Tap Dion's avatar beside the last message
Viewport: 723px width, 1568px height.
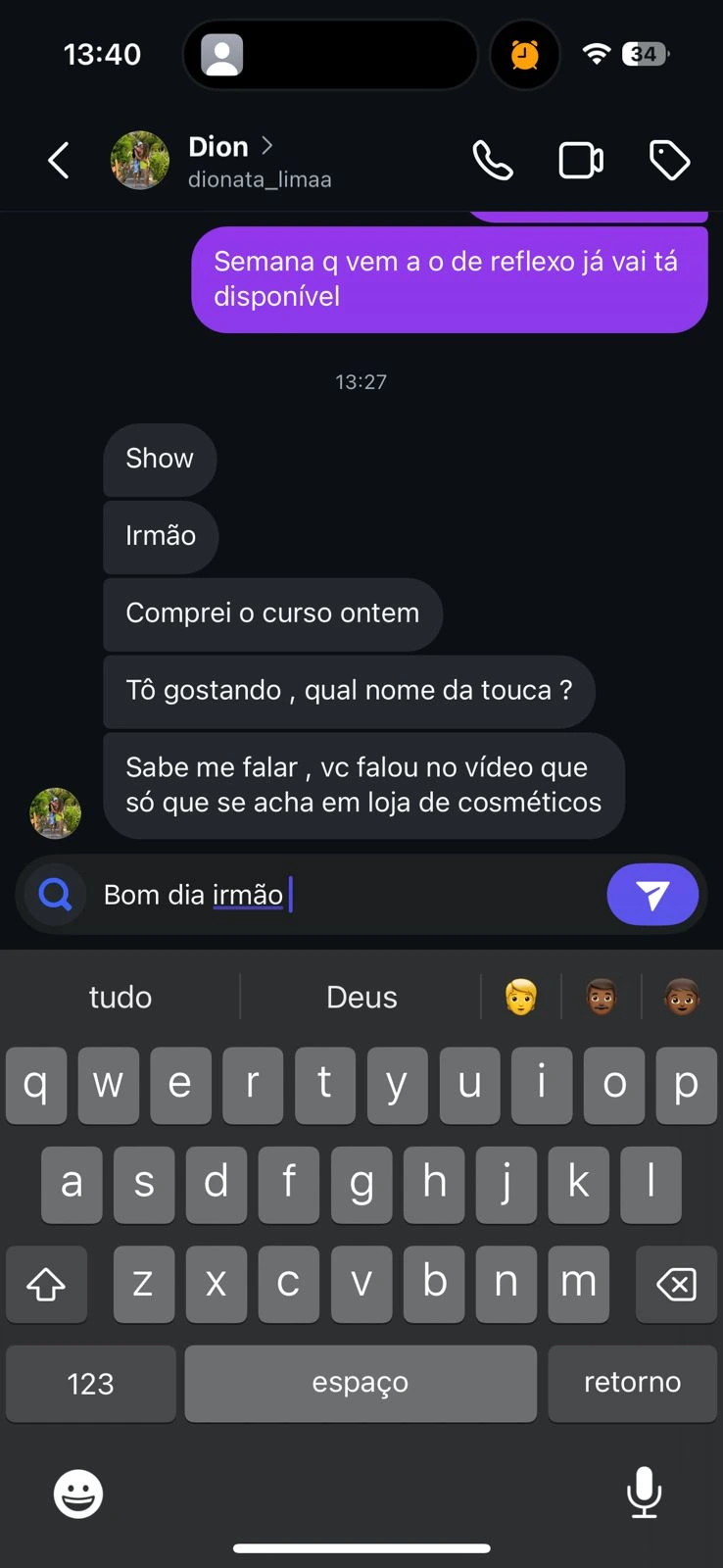tap(55, 812)
